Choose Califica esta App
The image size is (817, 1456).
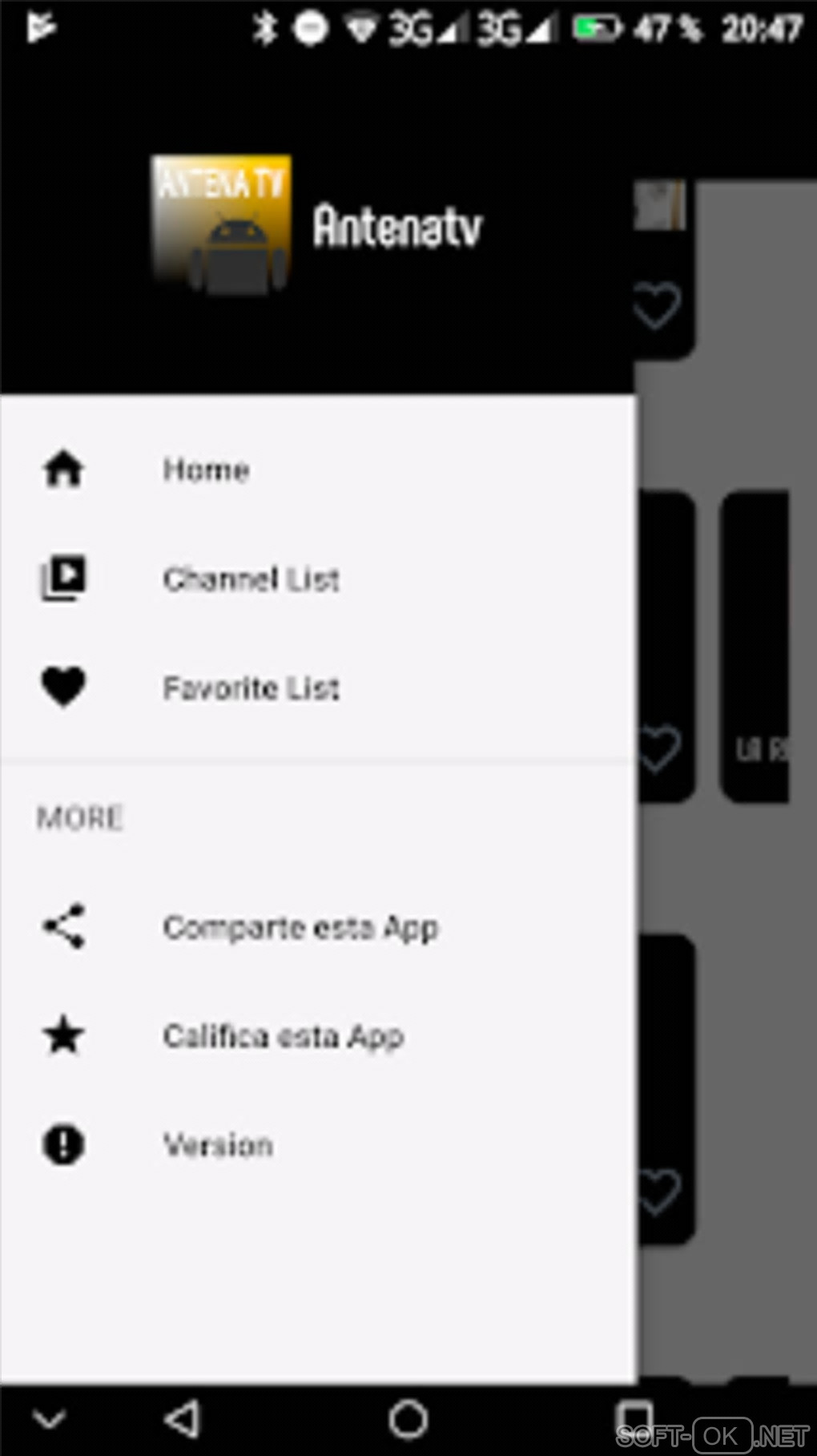(x=283, y=1036)
